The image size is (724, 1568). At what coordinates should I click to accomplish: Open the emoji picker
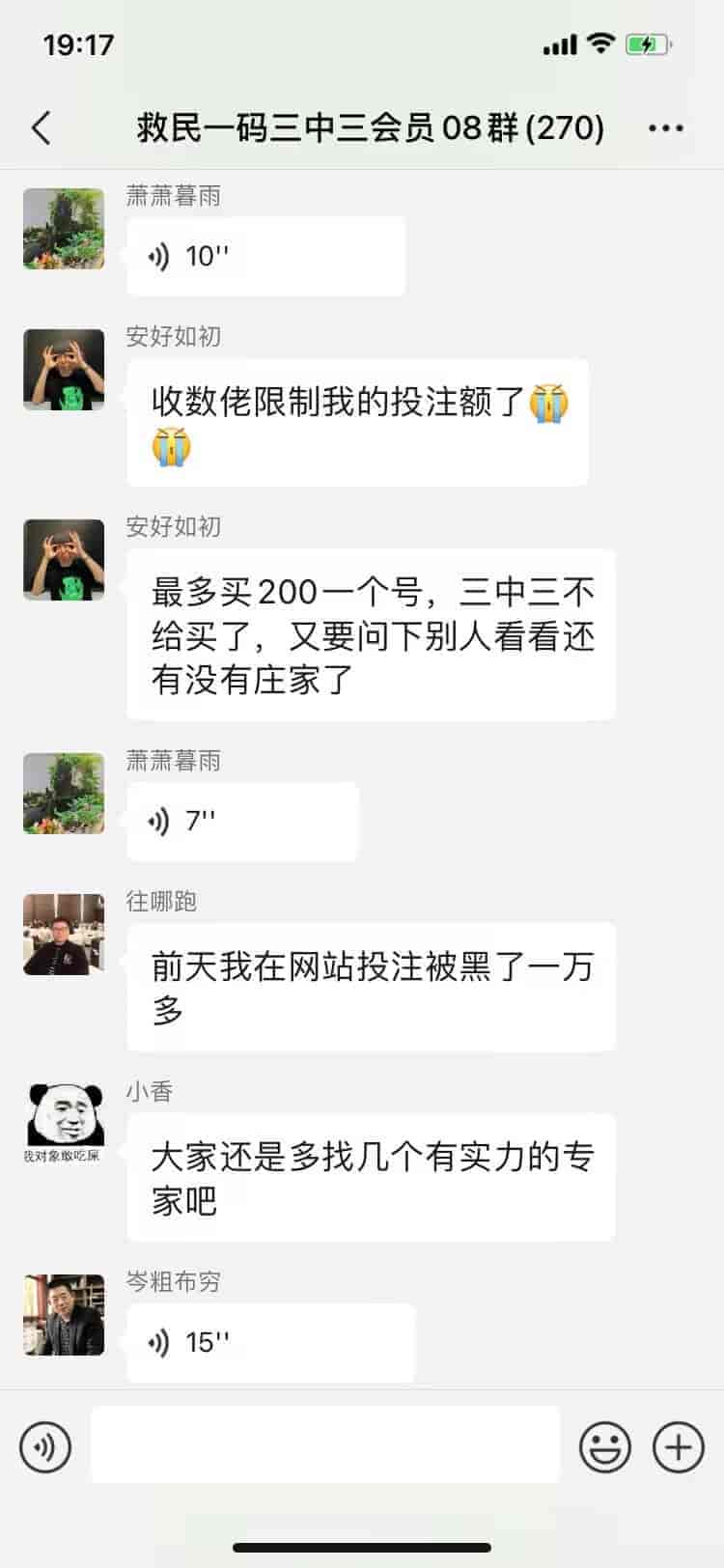point(604,1447)
